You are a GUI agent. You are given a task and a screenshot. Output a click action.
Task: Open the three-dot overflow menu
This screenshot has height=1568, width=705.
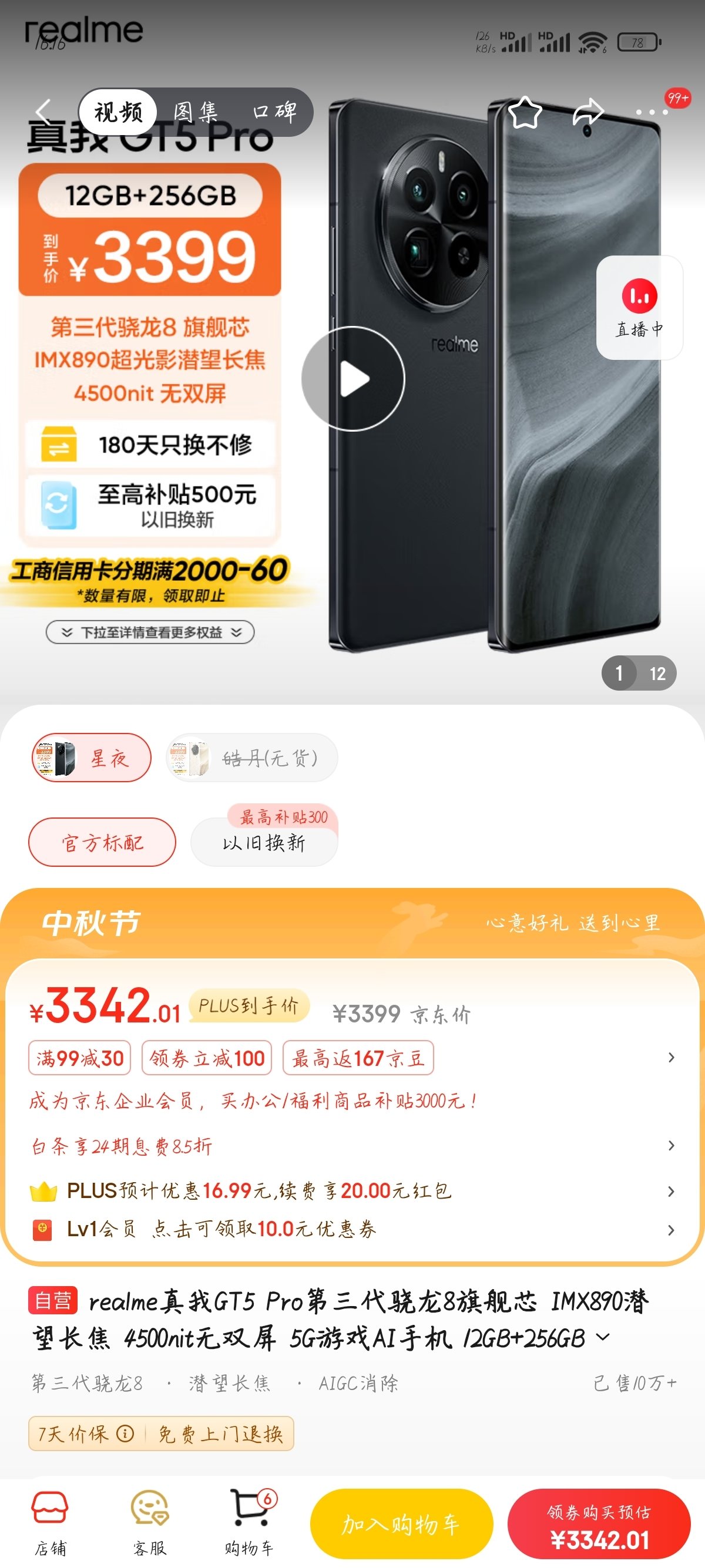tap(652, 113)
